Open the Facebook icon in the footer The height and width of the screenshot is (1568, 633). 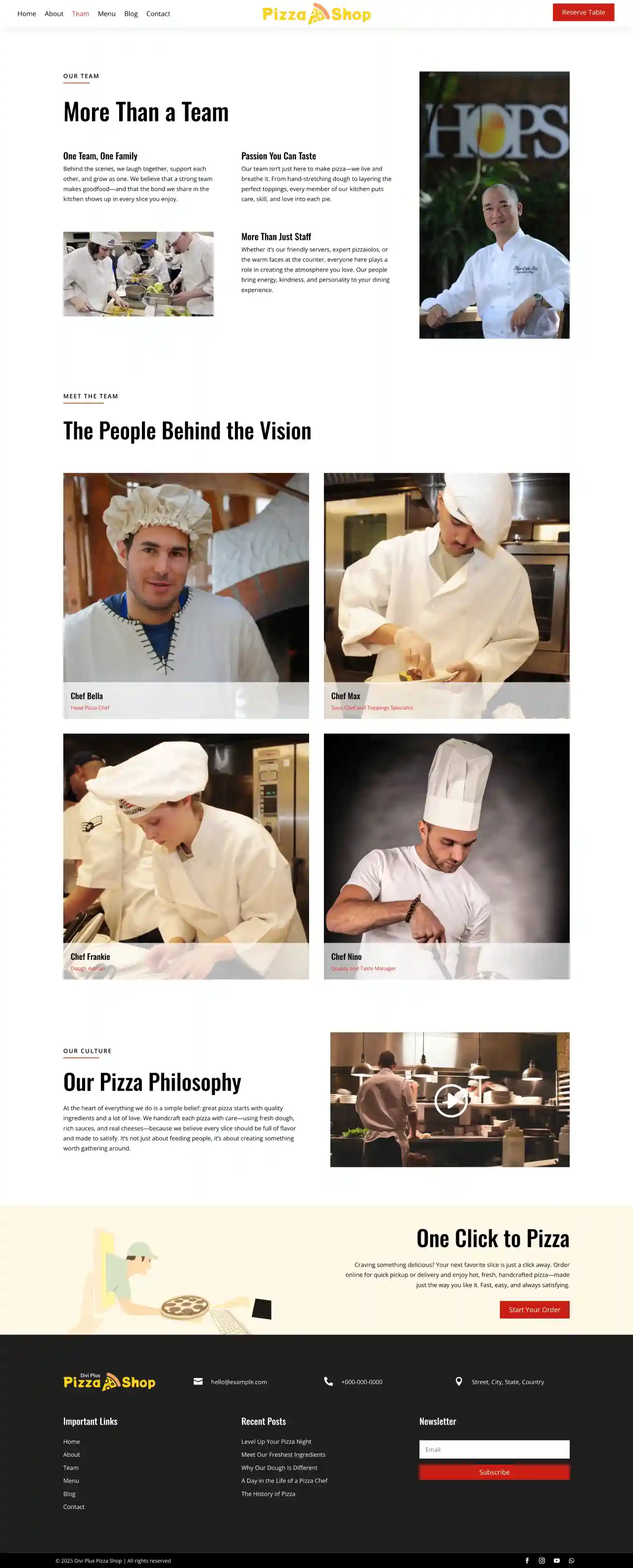click(x=527, y=1561)
